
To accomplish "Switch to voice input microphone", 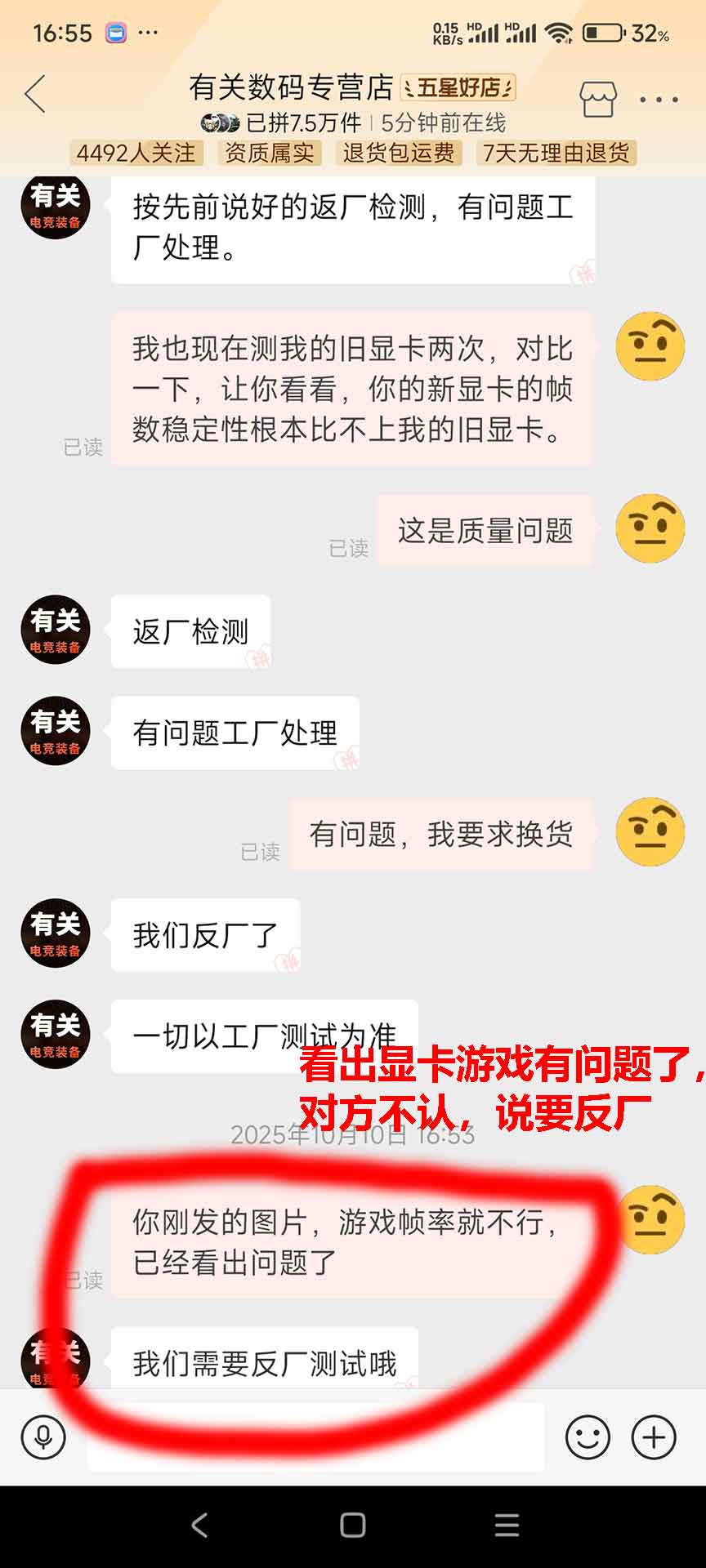I will click(43, 1437).
